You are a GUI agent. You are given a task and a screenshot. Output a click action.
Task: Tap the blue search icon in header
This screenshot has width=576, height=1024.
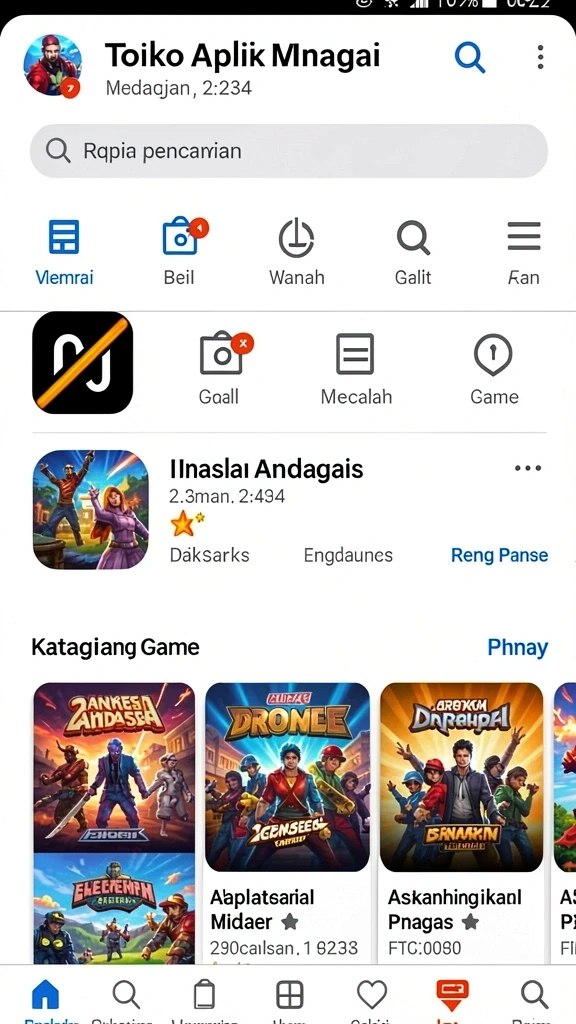point(470,57)
